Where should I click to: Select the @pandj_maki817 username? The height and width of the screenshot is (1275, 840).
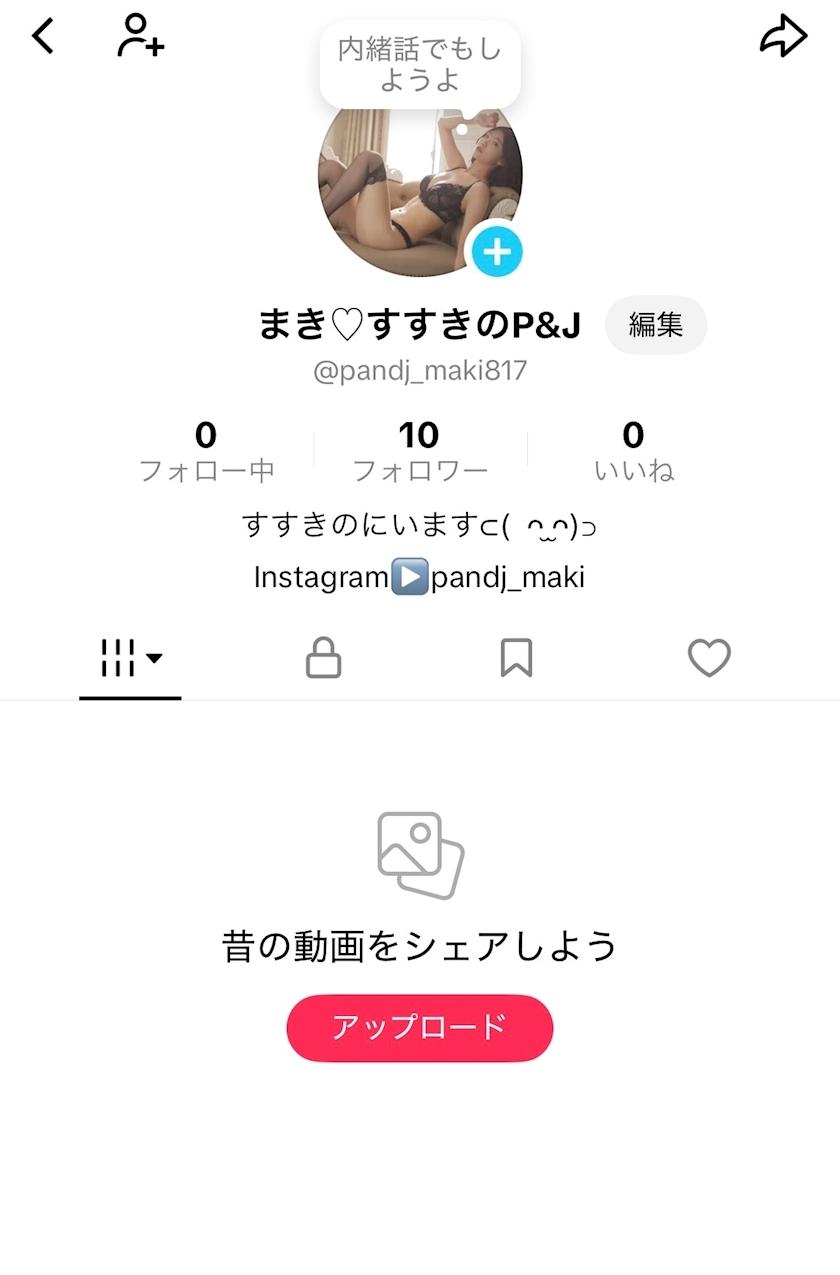(419, 370)
